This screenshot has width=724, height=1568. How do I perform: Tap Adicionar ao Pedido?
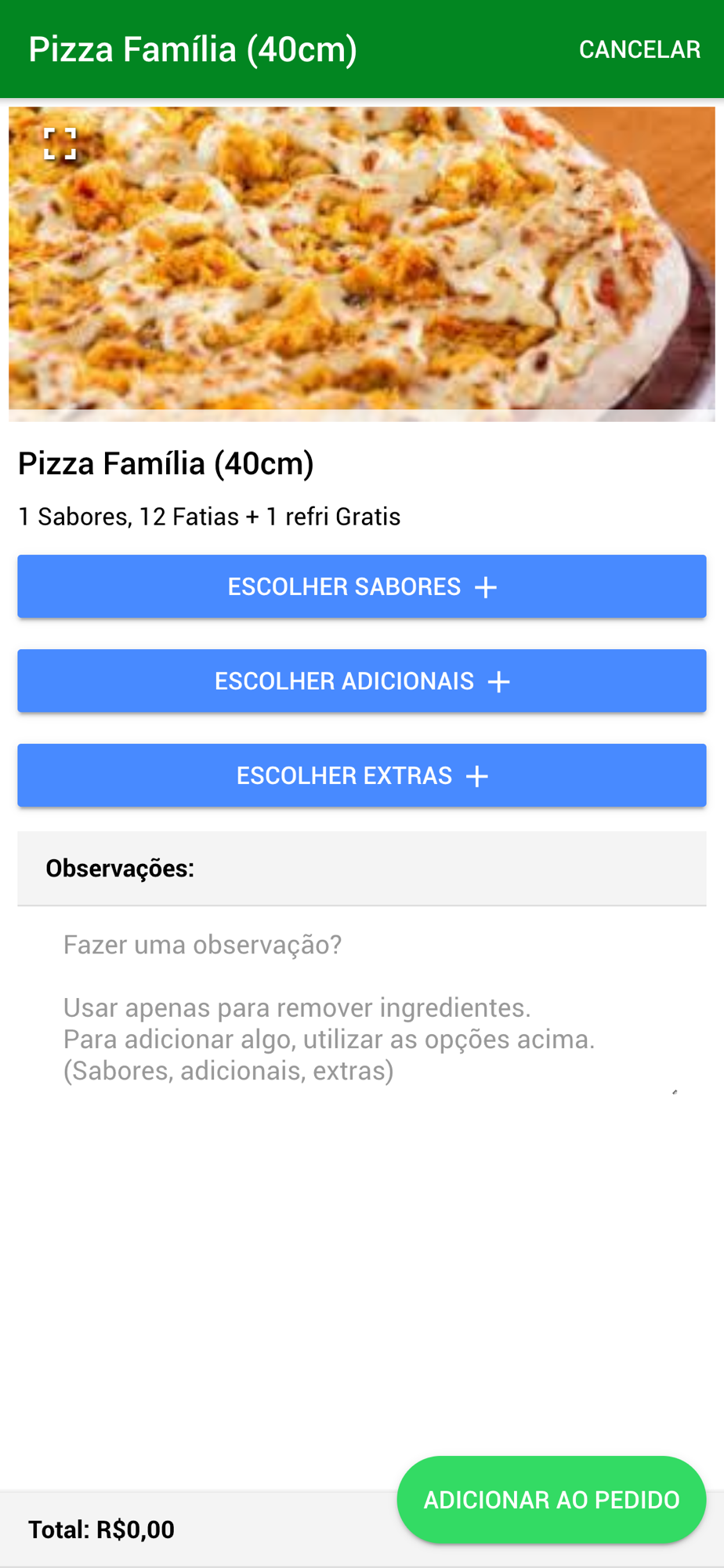click(x=552, y=1500)
